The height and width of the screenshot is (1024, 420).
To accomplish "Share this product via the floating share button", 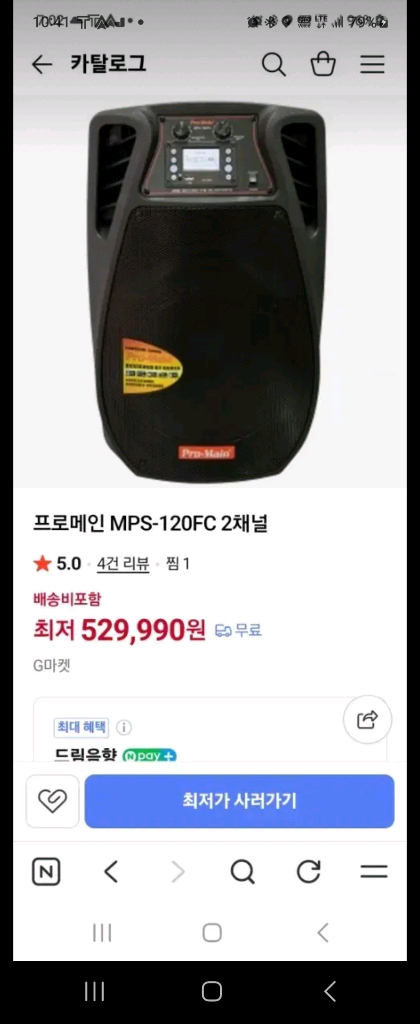I will click(x=368, y=720).
